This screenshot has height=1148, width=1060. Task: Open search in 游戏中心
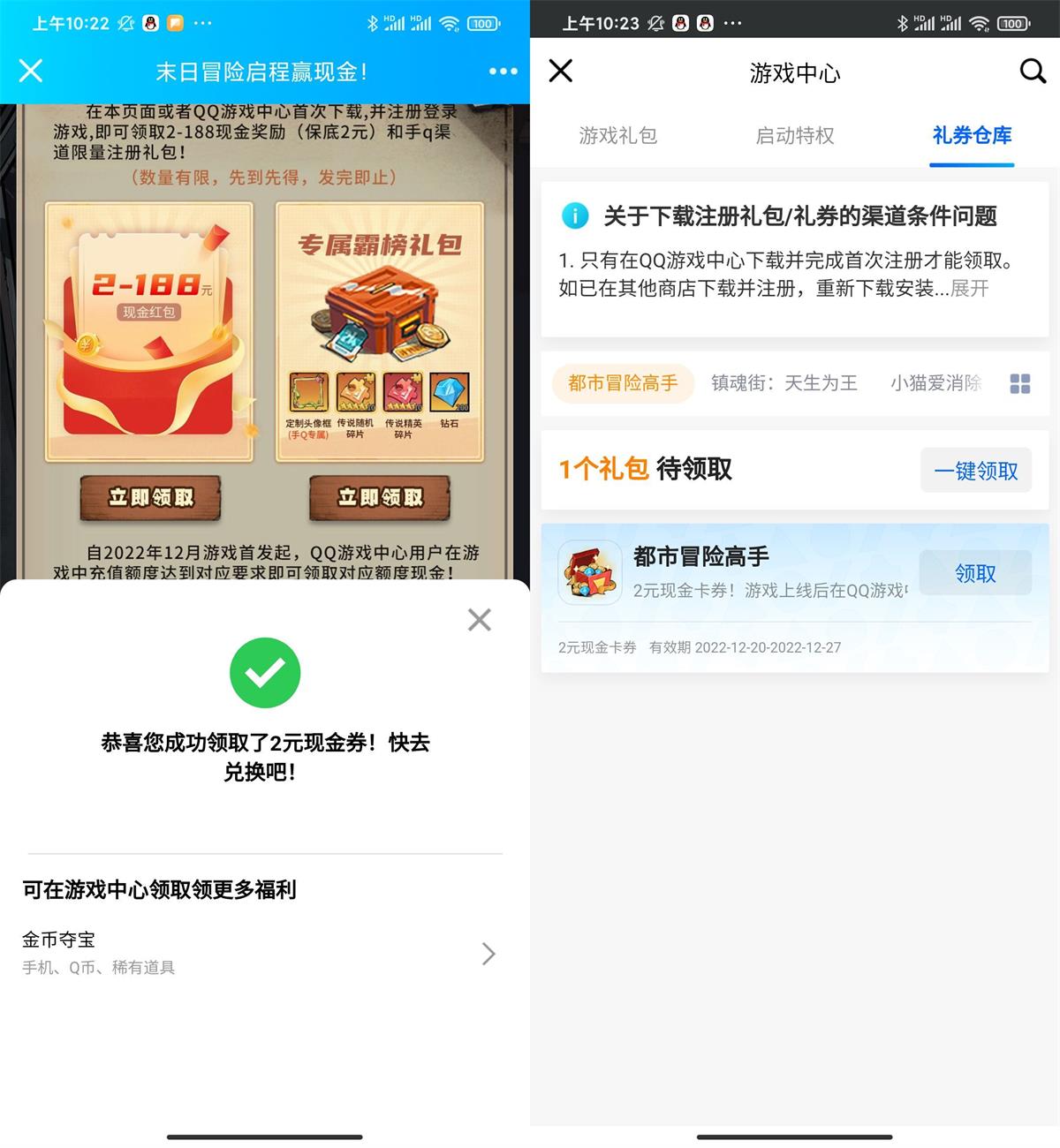(1032, 71)
